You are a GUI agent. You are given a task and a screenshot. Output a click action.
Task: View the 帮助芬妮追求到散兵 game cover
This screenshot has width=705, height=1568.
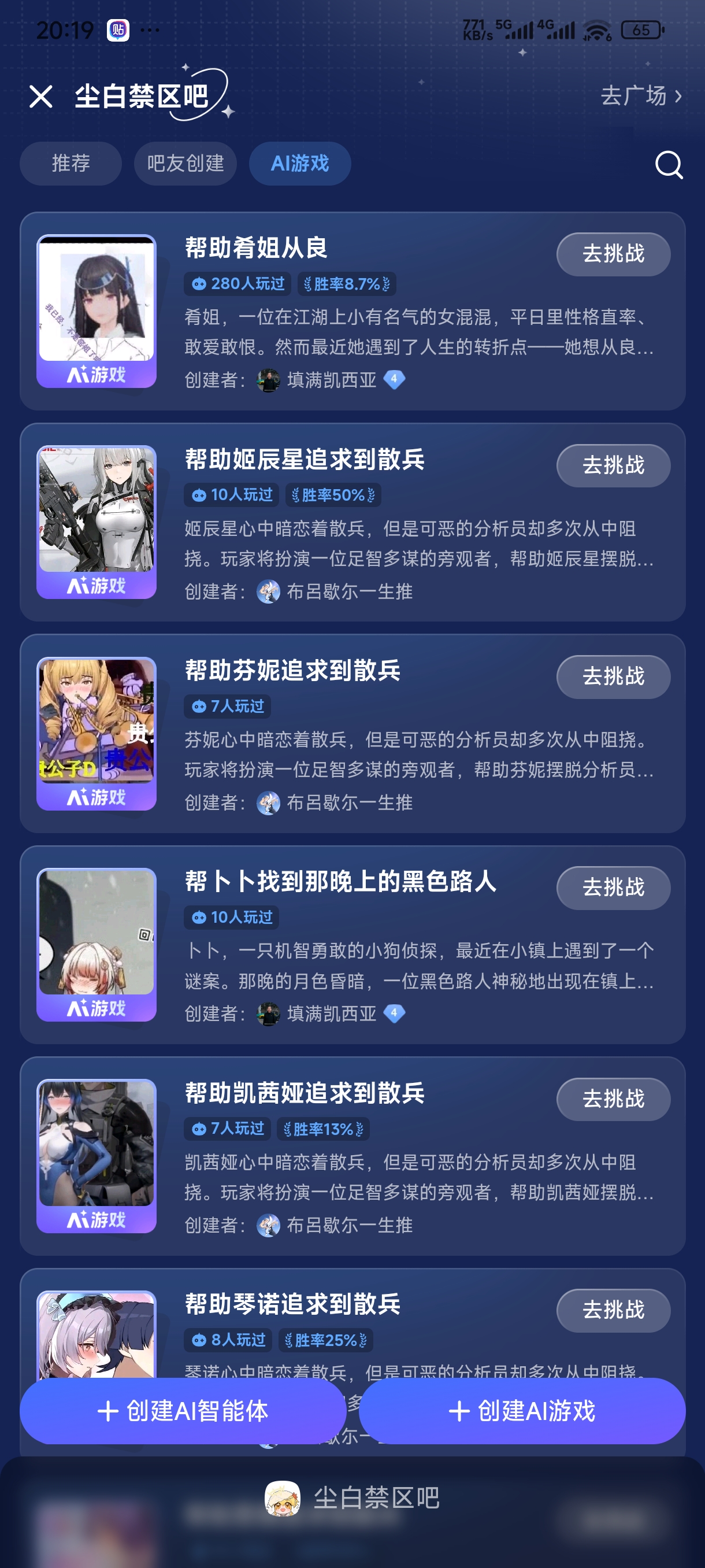(x=97, y=733)
